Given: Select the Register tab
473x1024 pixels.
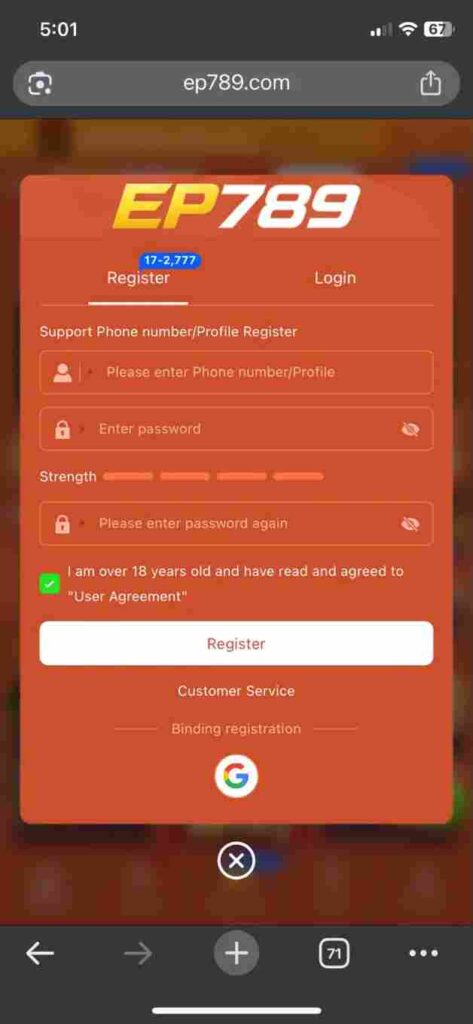Looking at the screenshot, I should click(139, 278).
